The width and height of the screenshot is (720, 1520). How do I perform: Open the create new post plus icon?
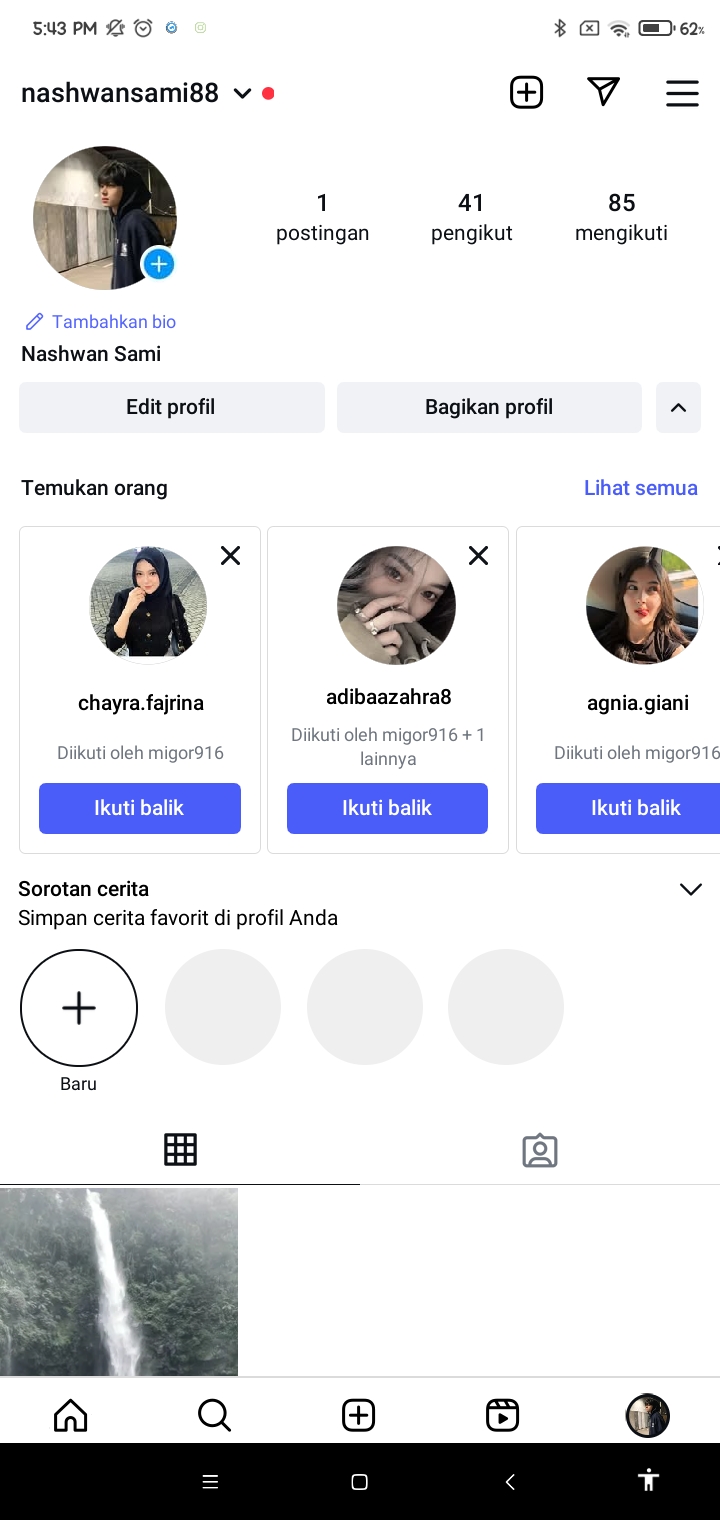pos(526,93)
